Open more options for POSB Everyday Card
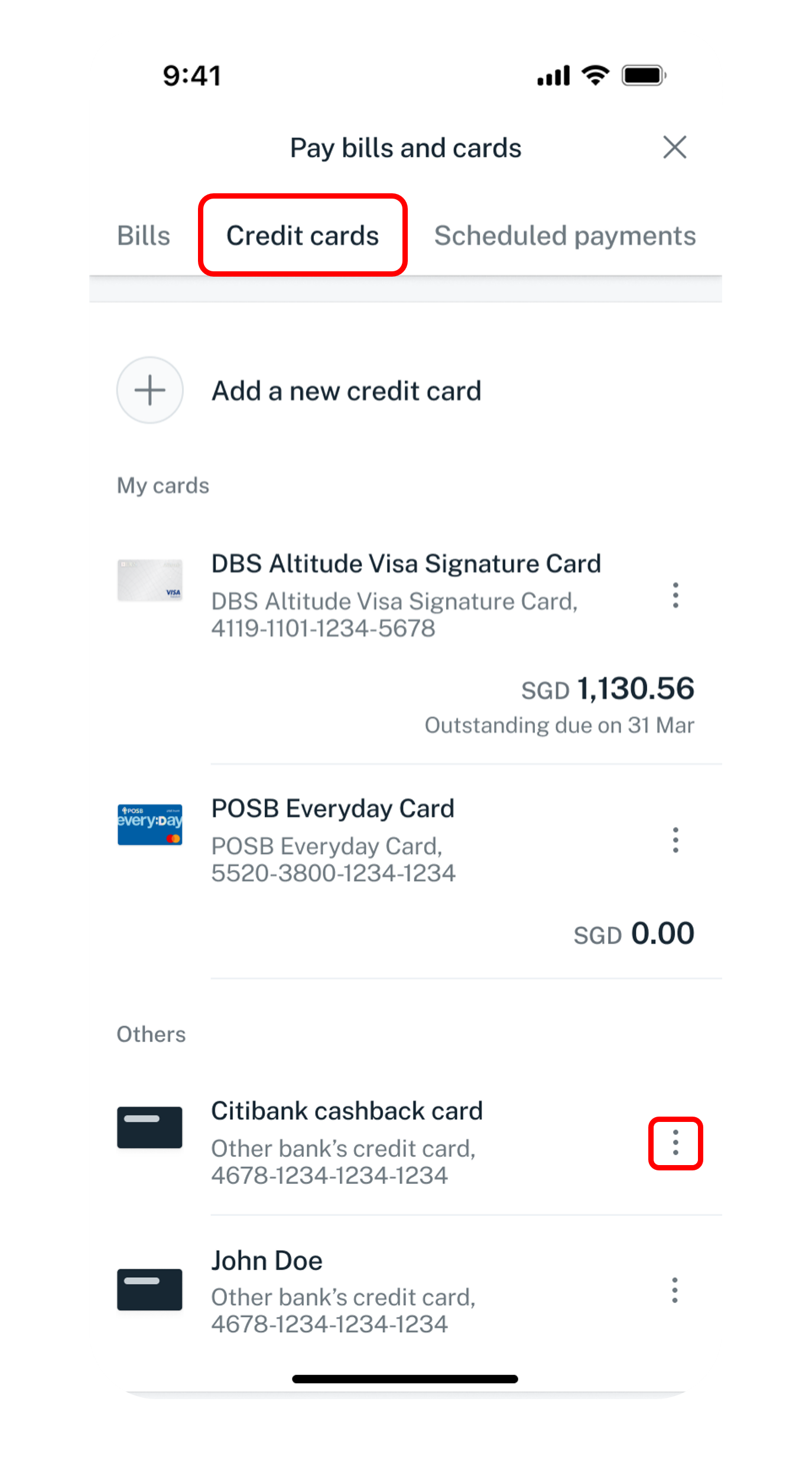The width and height of the screenshot is (812, 1463). tap(675, 840)
